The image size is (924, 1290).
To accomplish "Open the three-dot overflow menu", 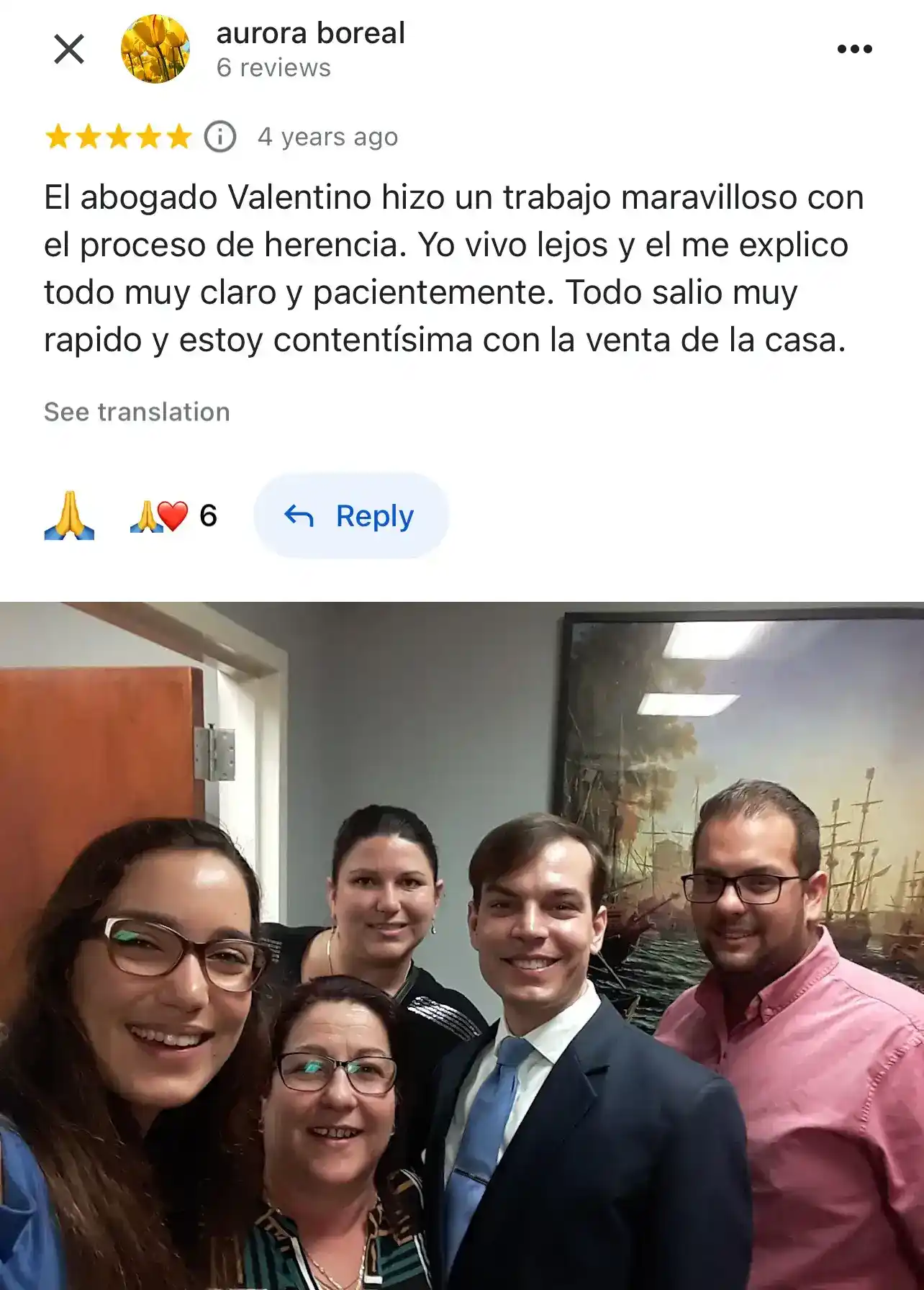I will 854,49.
